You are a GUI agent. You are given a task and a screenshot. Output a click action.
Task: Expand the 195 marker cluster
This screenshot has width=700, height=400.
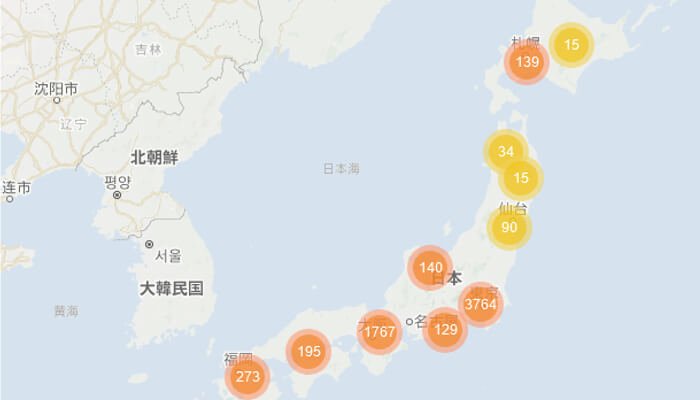pyautogui.click(x=309, y=351)
